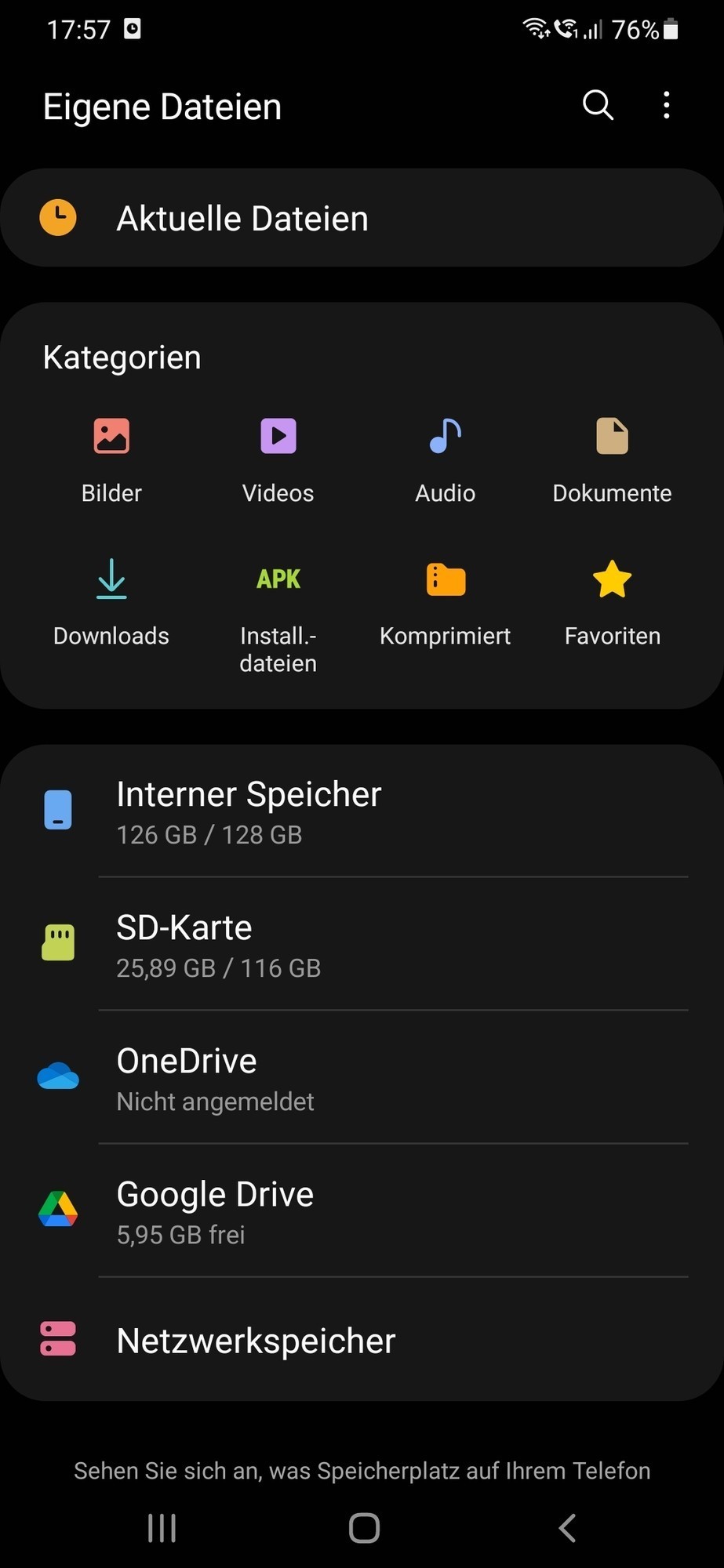
Task: Show recent apps from the navigation bar
Action: pyautogui.click(x=162, y=1527)
